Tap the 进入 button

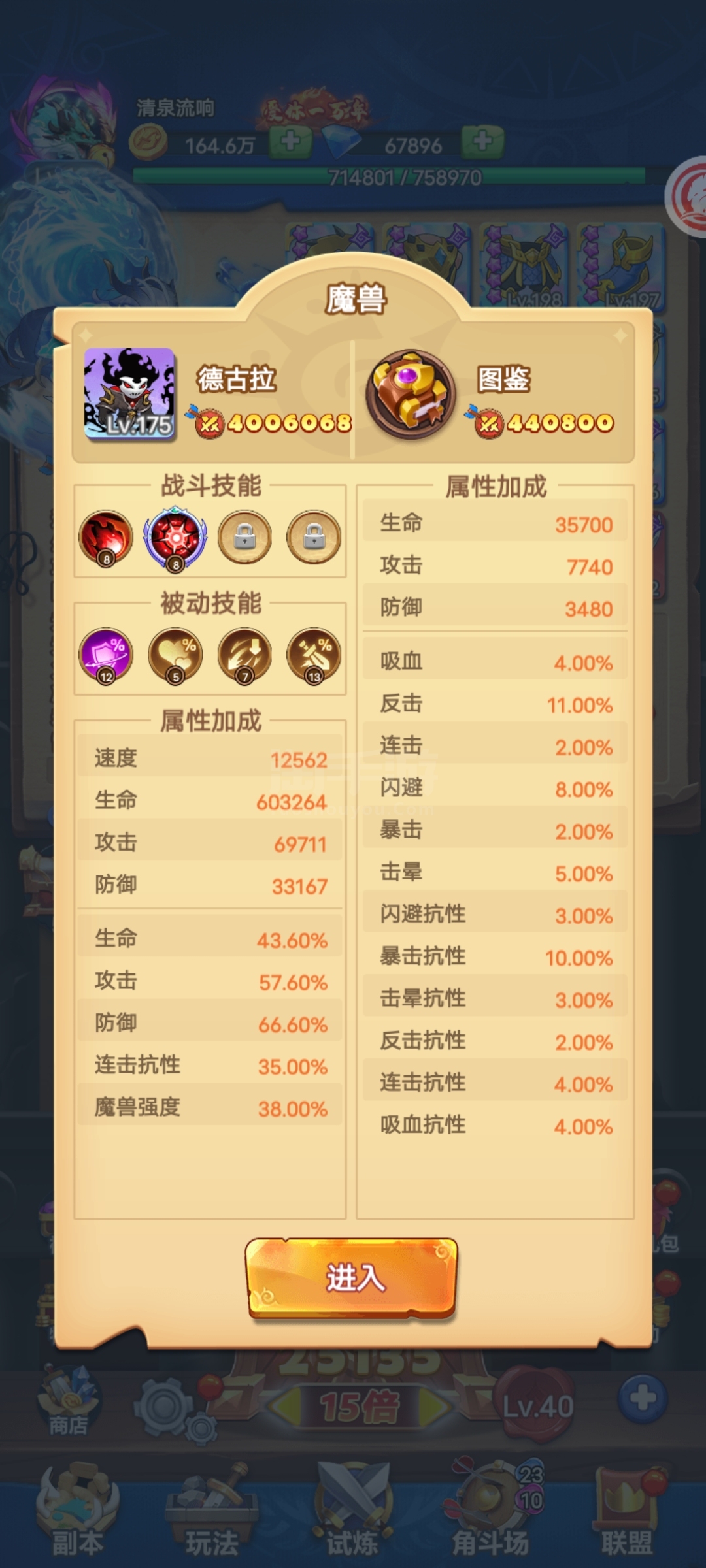[x=352, y=1277]
